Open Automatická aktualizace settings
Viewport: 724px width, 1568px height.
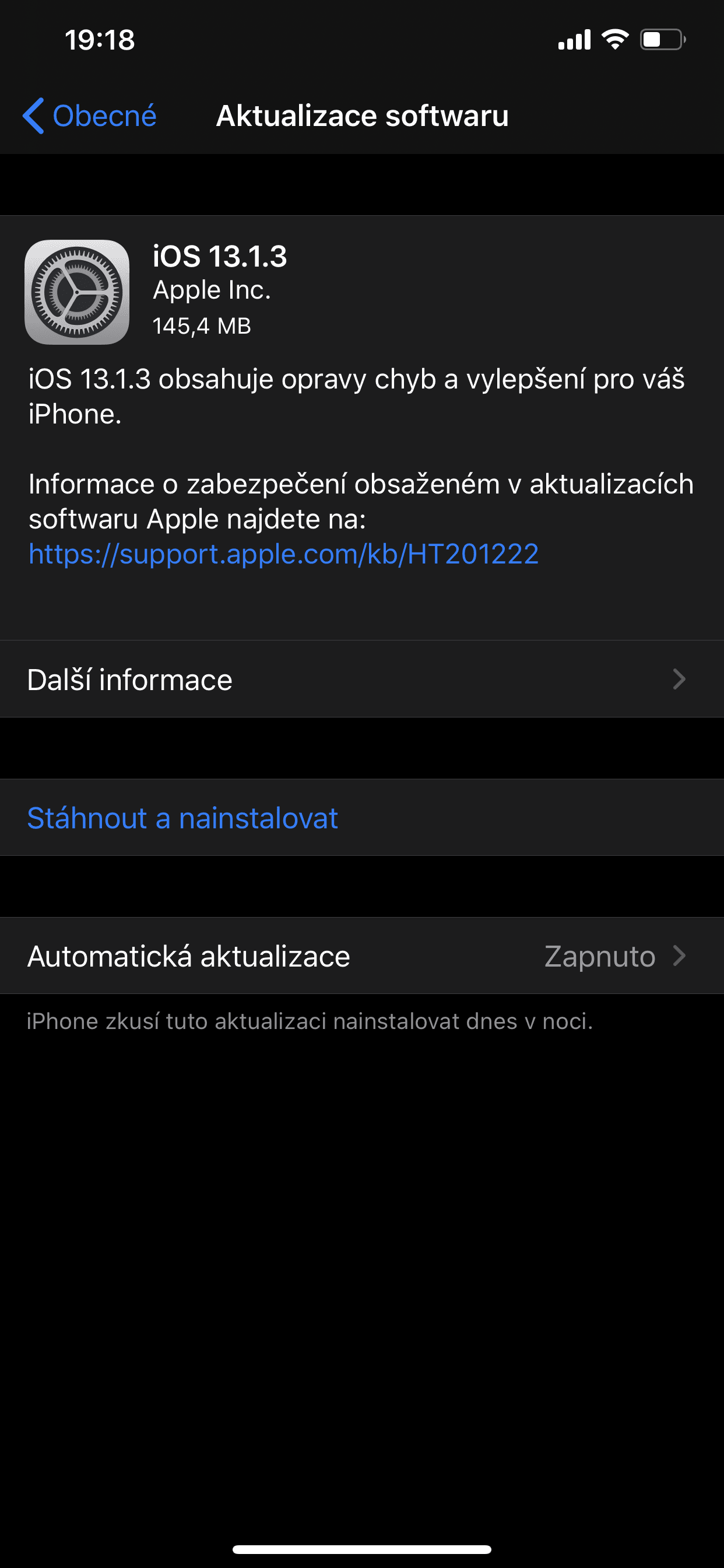tap(362, 956)
